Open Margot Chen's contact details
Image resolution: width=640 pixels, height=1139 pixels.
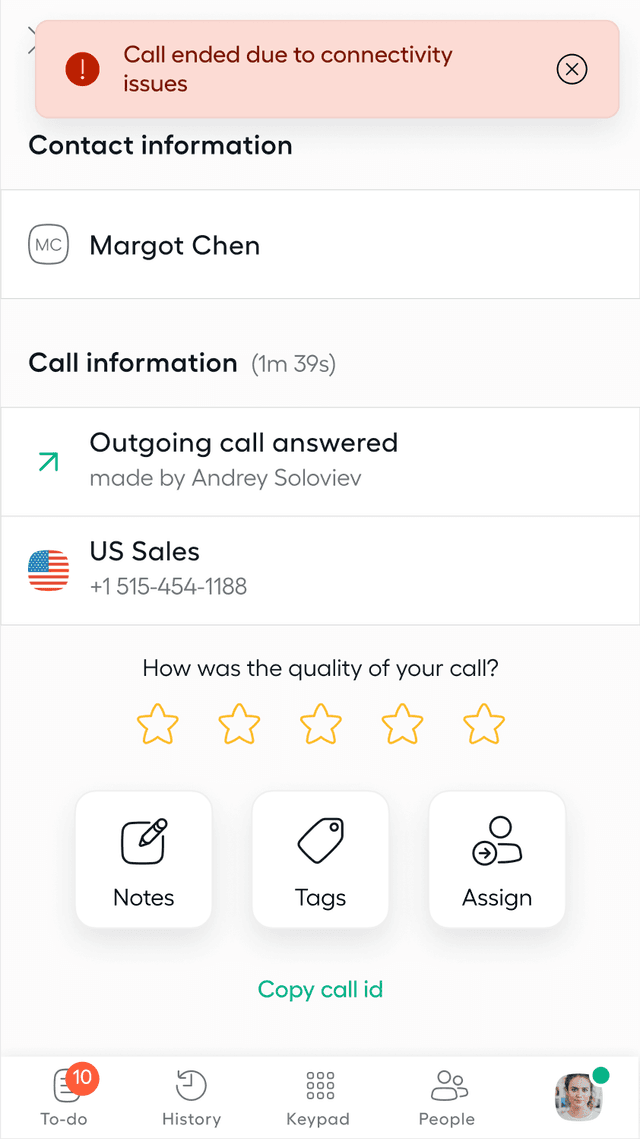coord(175,245)
